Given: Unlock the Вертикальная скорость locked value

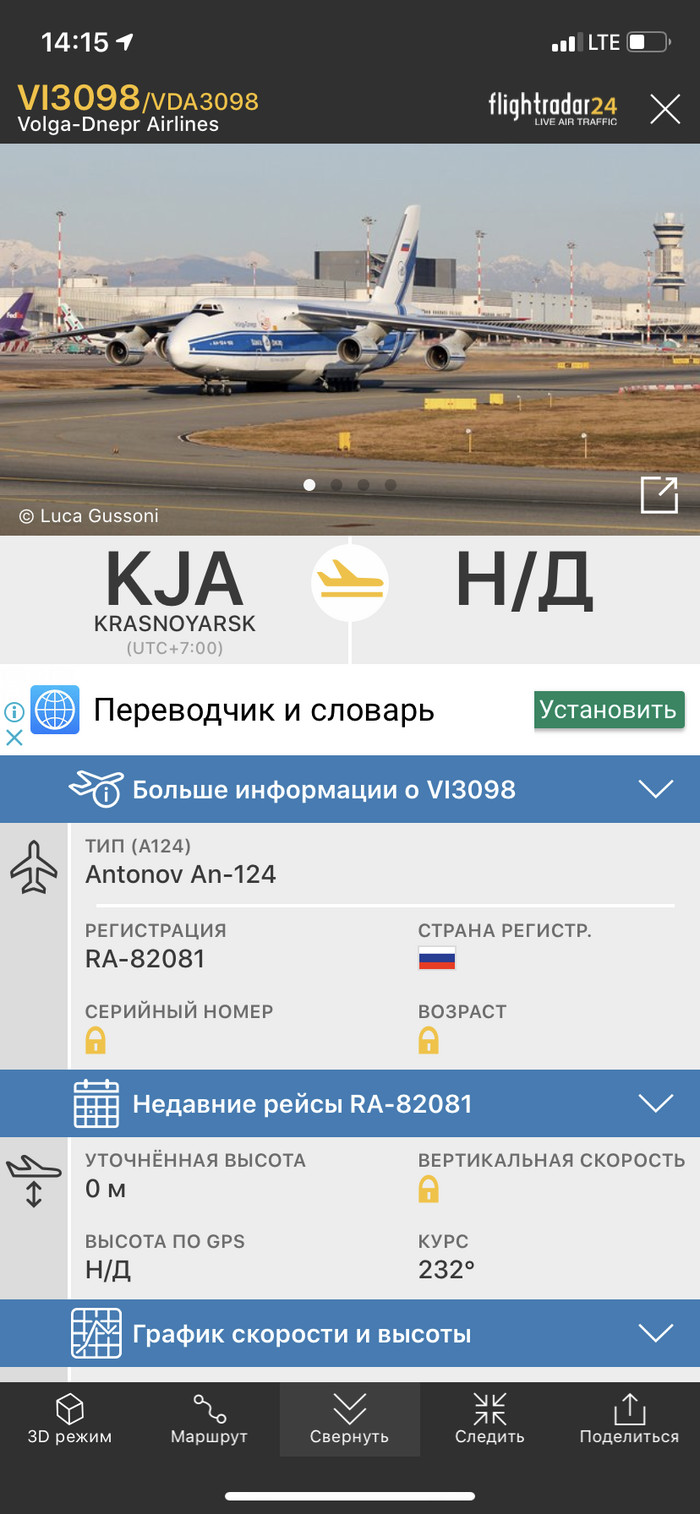Looking at the screenshot, I should (428, 1189).
